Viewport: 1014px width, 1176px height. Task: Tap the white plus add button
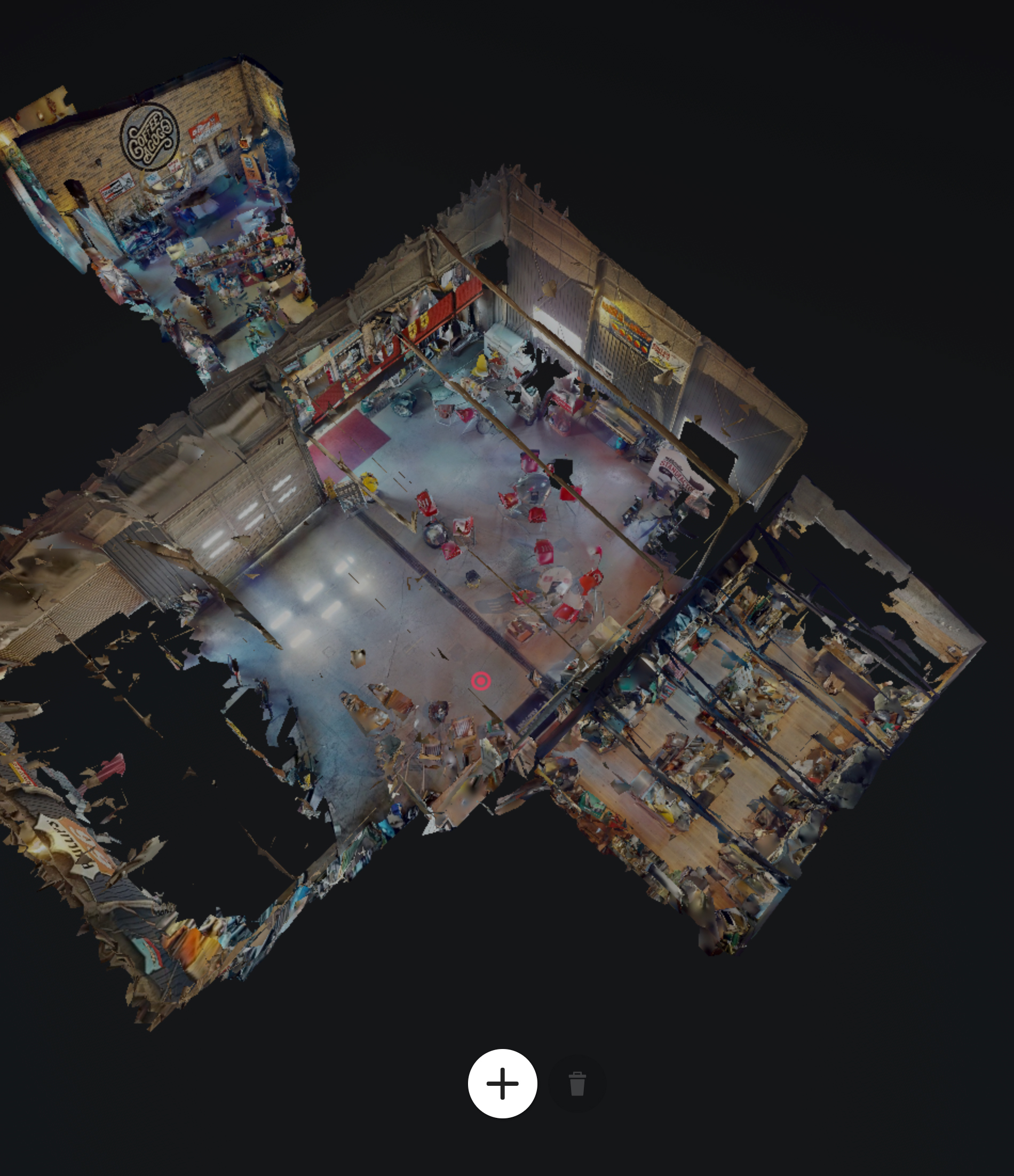point(502,1084)
